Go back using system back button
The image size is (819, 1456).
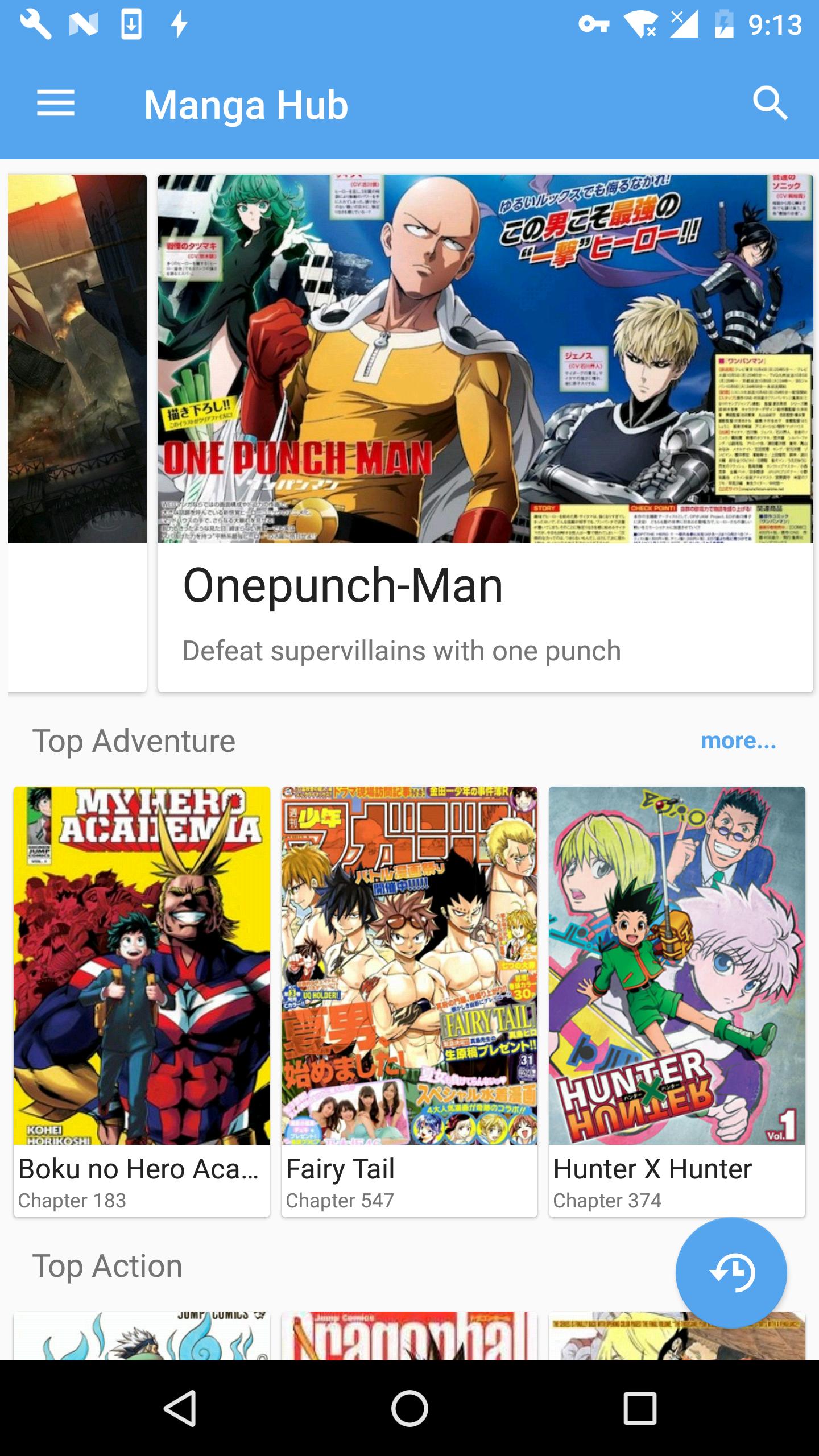[x=180, y=1408]
